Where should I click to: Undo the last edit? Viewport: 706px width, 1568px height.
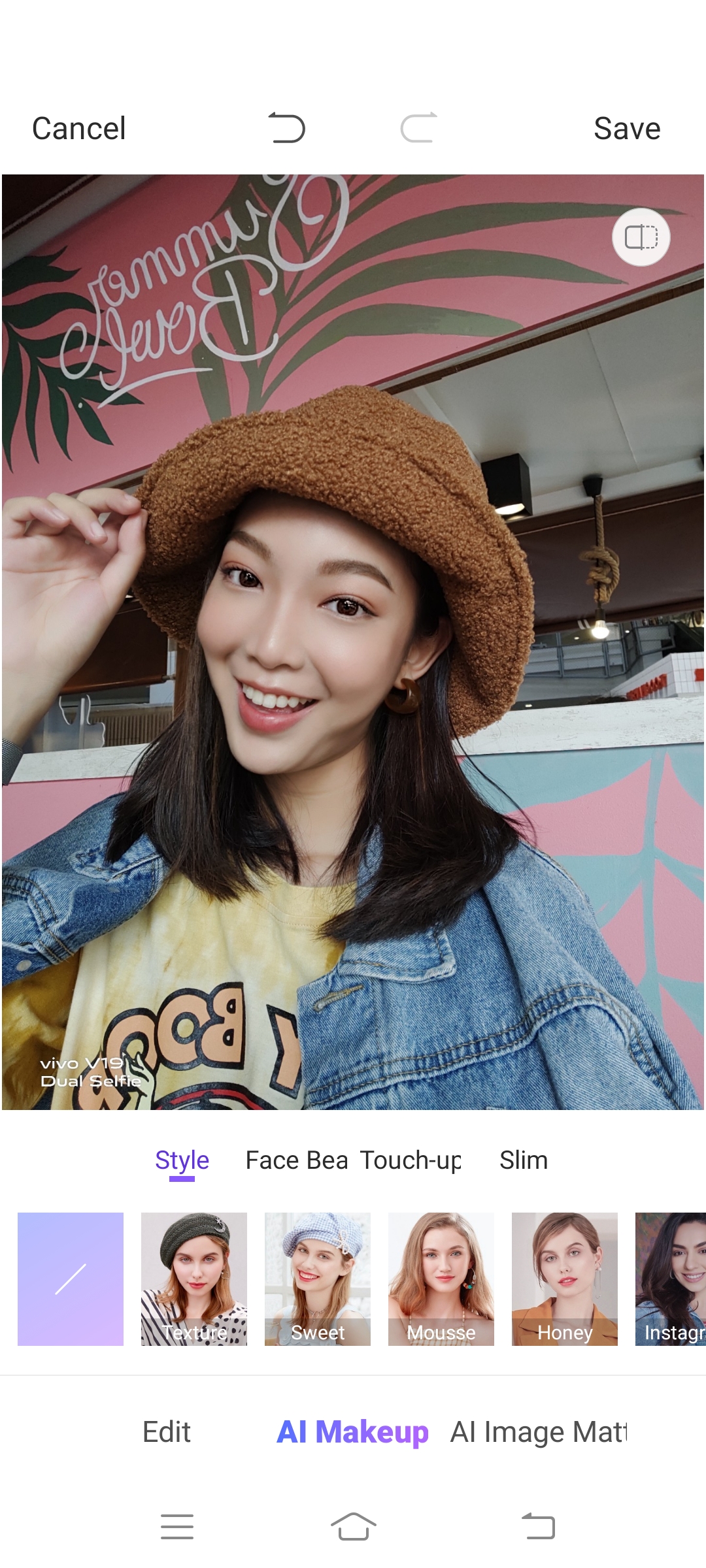(286, 128)
